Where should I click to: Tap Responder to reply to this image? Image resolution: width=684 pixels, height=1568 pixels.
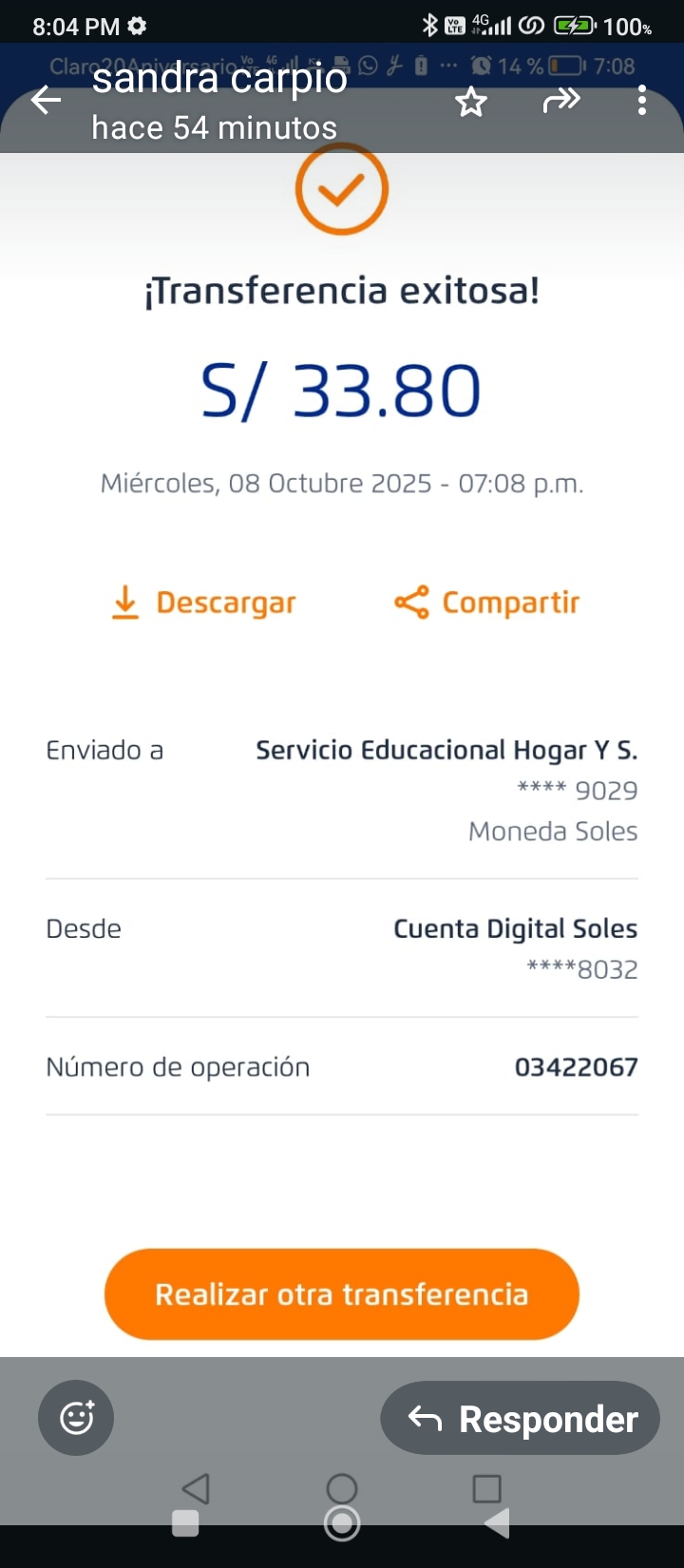521,1418
